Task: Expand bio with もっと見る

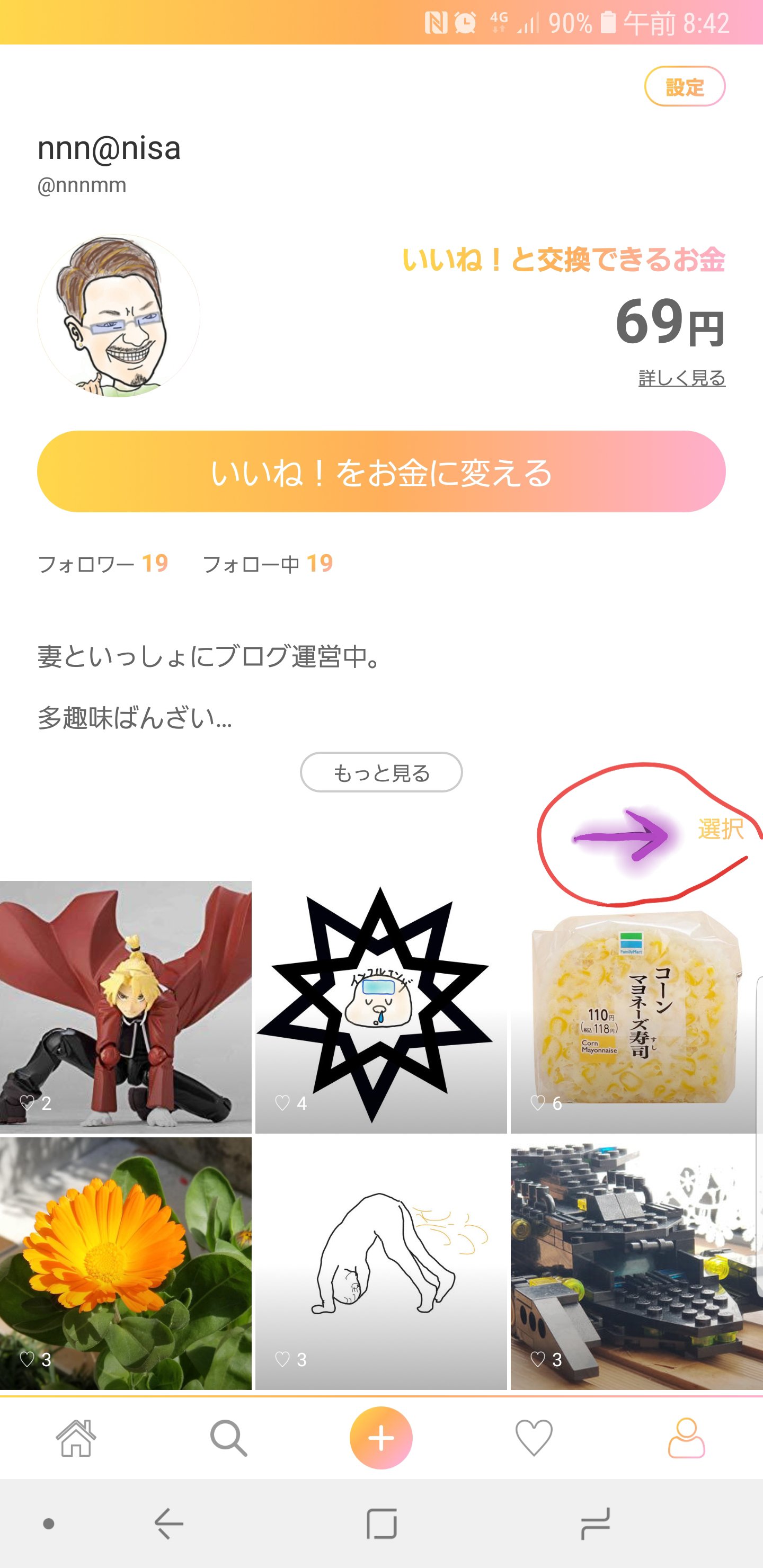Action: (381, 772)
